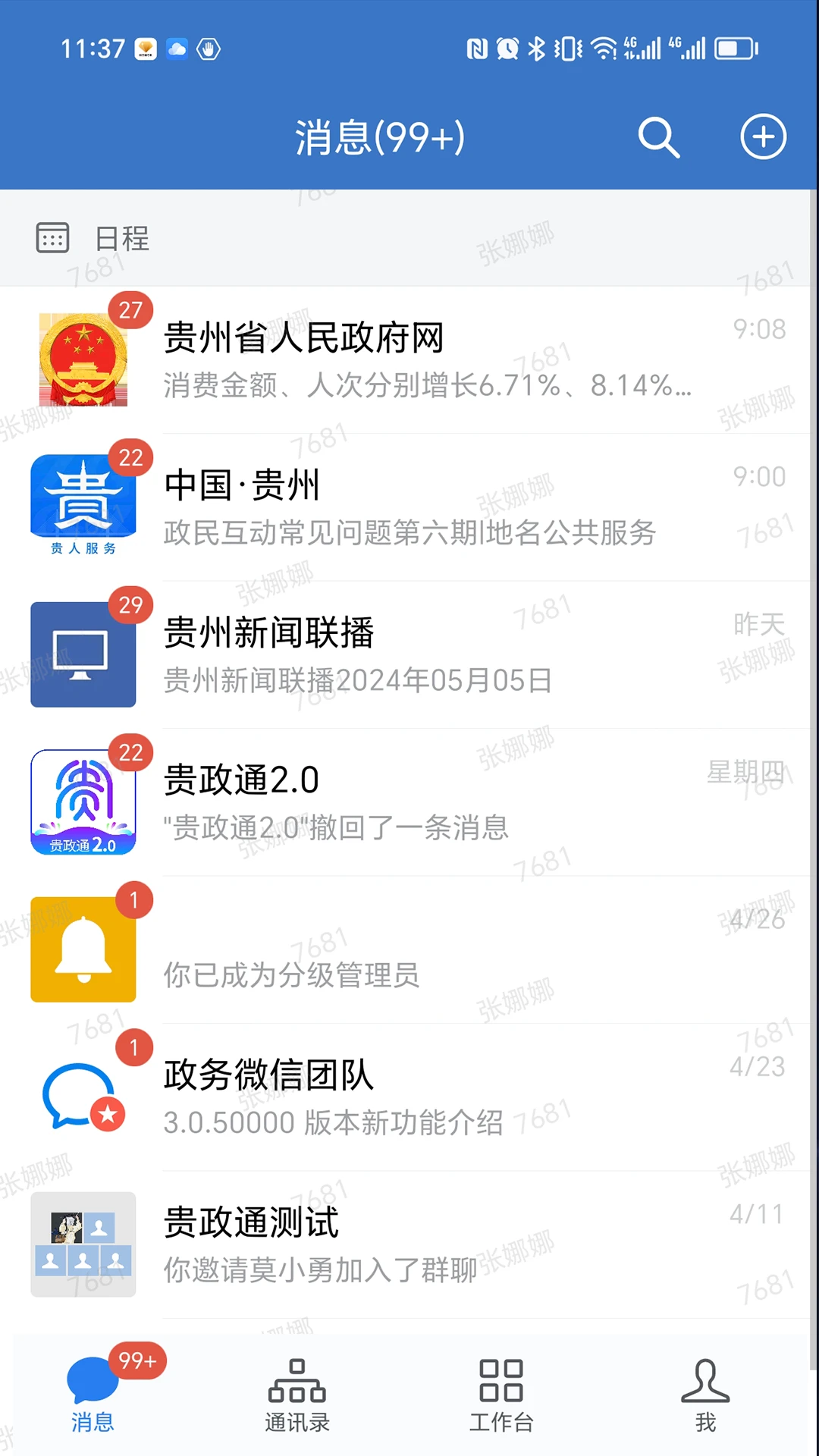Open the 日程 calendar schedule icon
The image size is (819, 1456).
[52, 239]
